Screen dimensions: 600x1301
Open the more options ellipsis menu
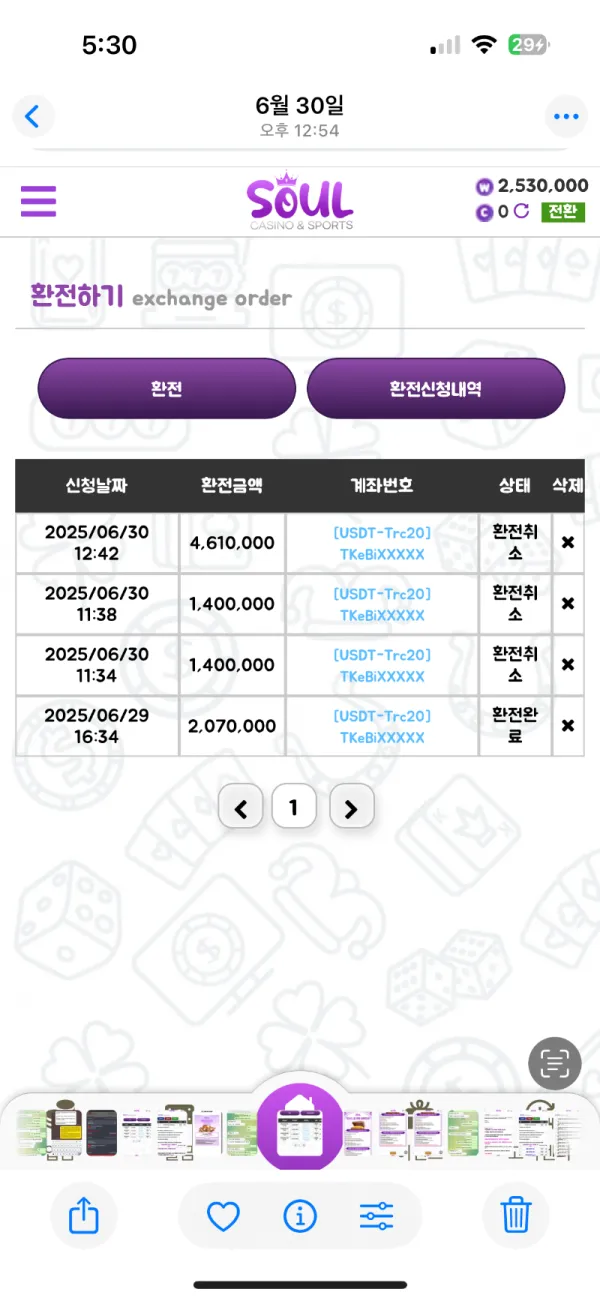(566, 116)
